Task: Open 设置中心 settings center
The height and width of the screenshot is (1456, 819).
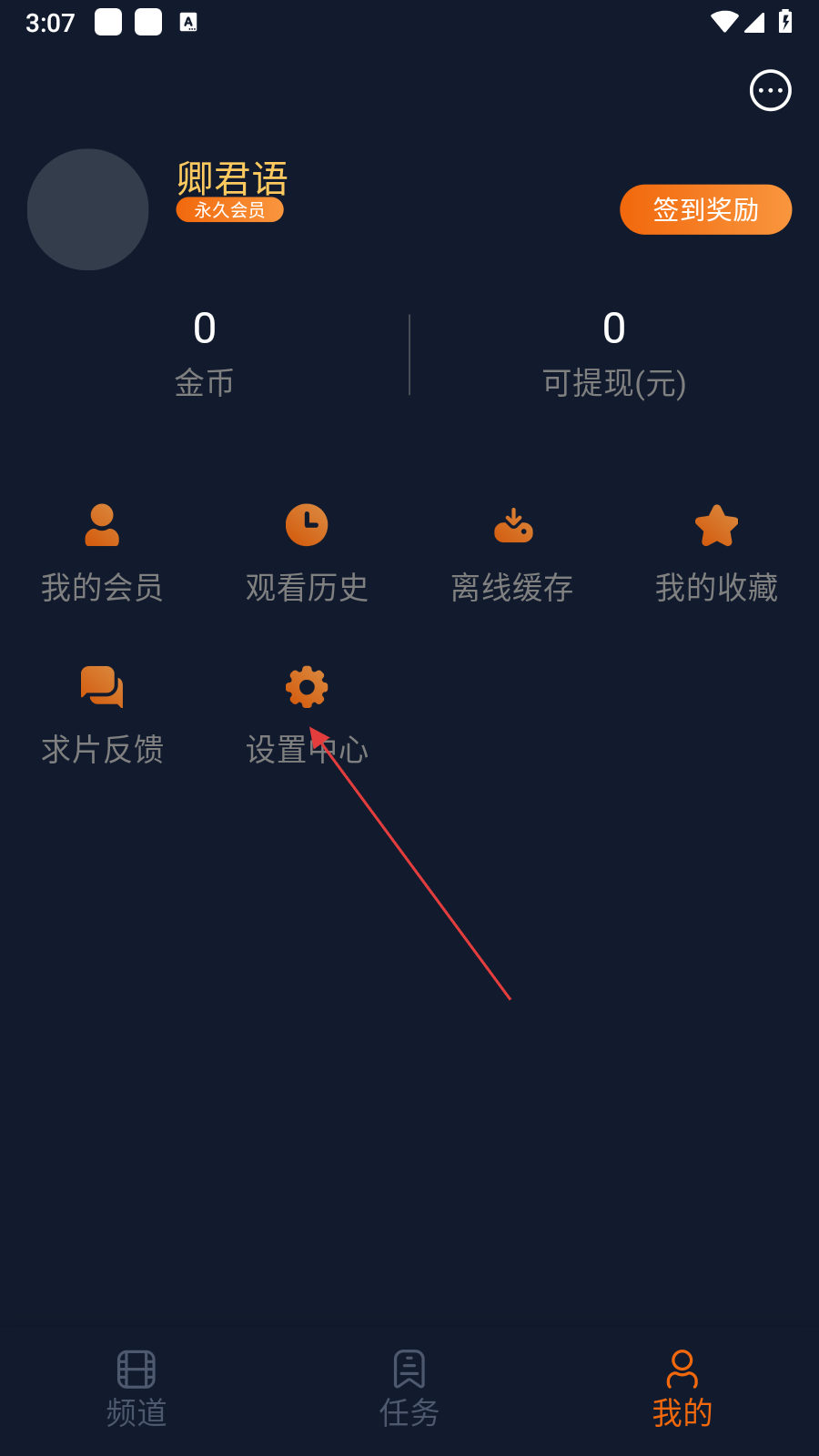Action: coord(307,713)
